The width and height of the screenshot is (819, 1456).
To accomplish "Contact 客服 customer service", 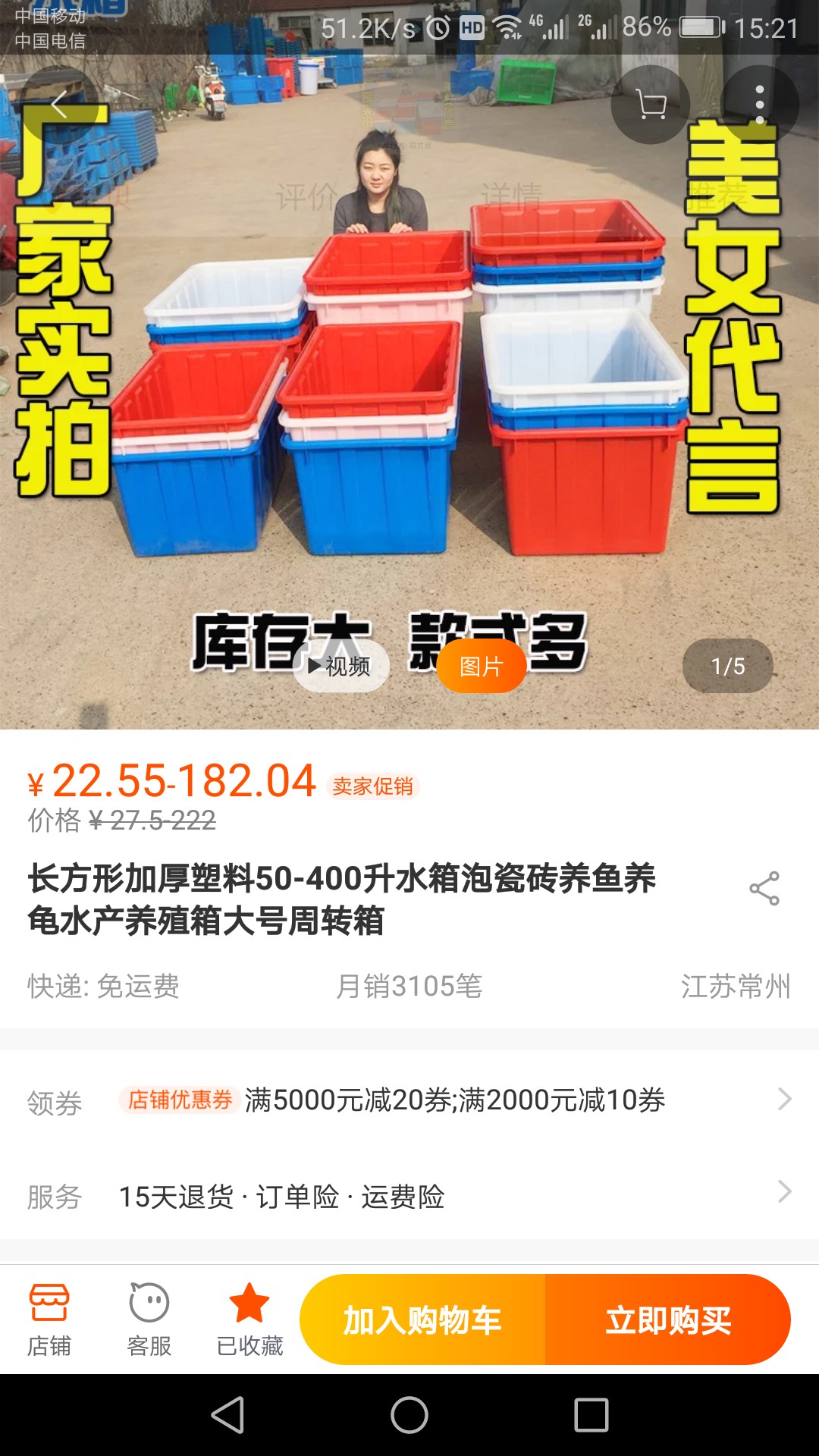I will (149, 1319).
